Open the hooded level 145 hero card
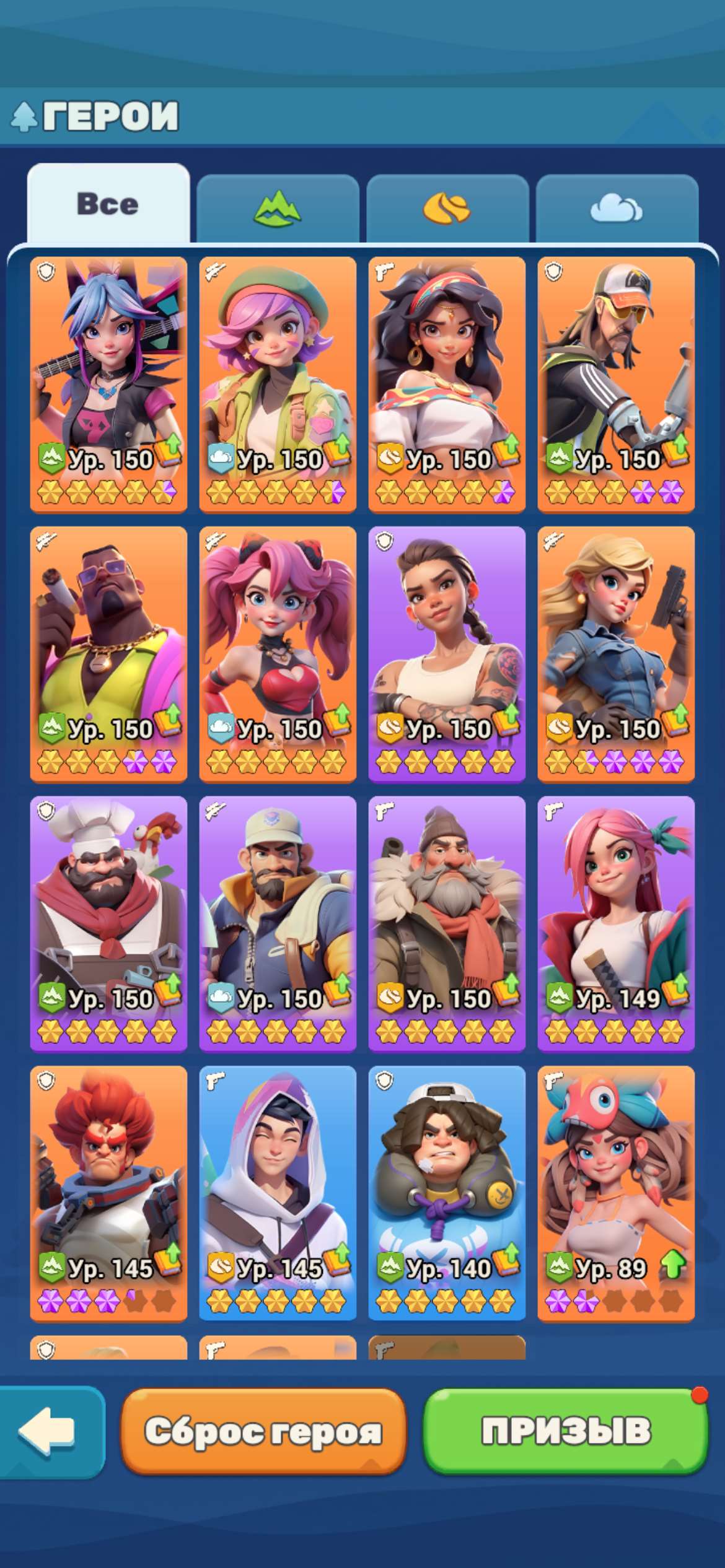 click(278, 1180)
